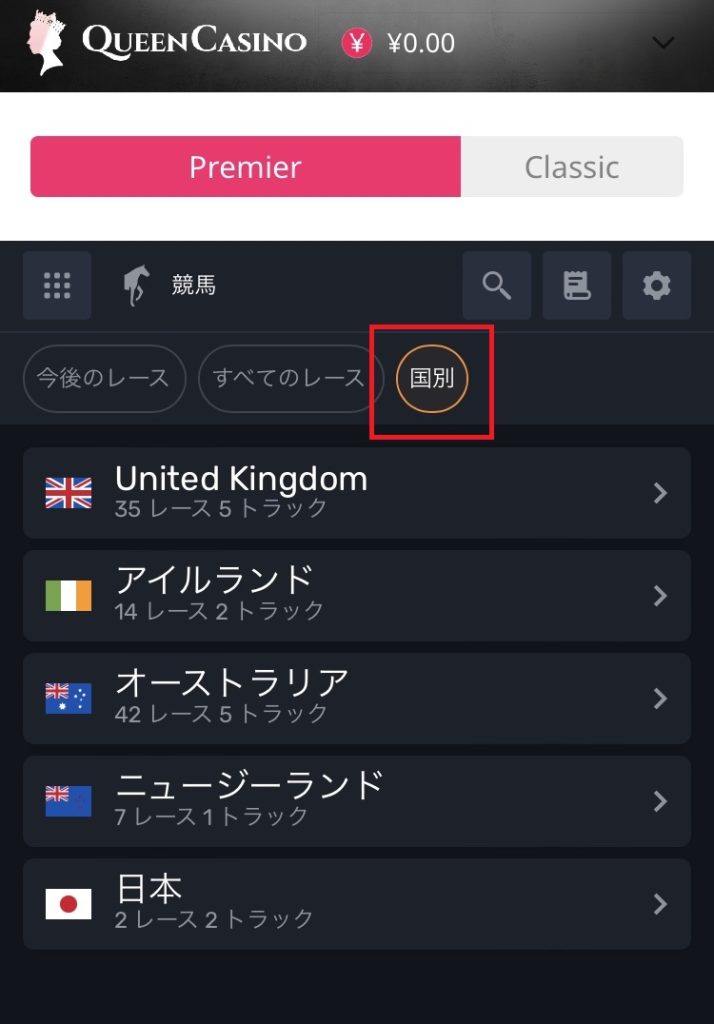
Task: Switch to the Classic tab
Action: 571,166
